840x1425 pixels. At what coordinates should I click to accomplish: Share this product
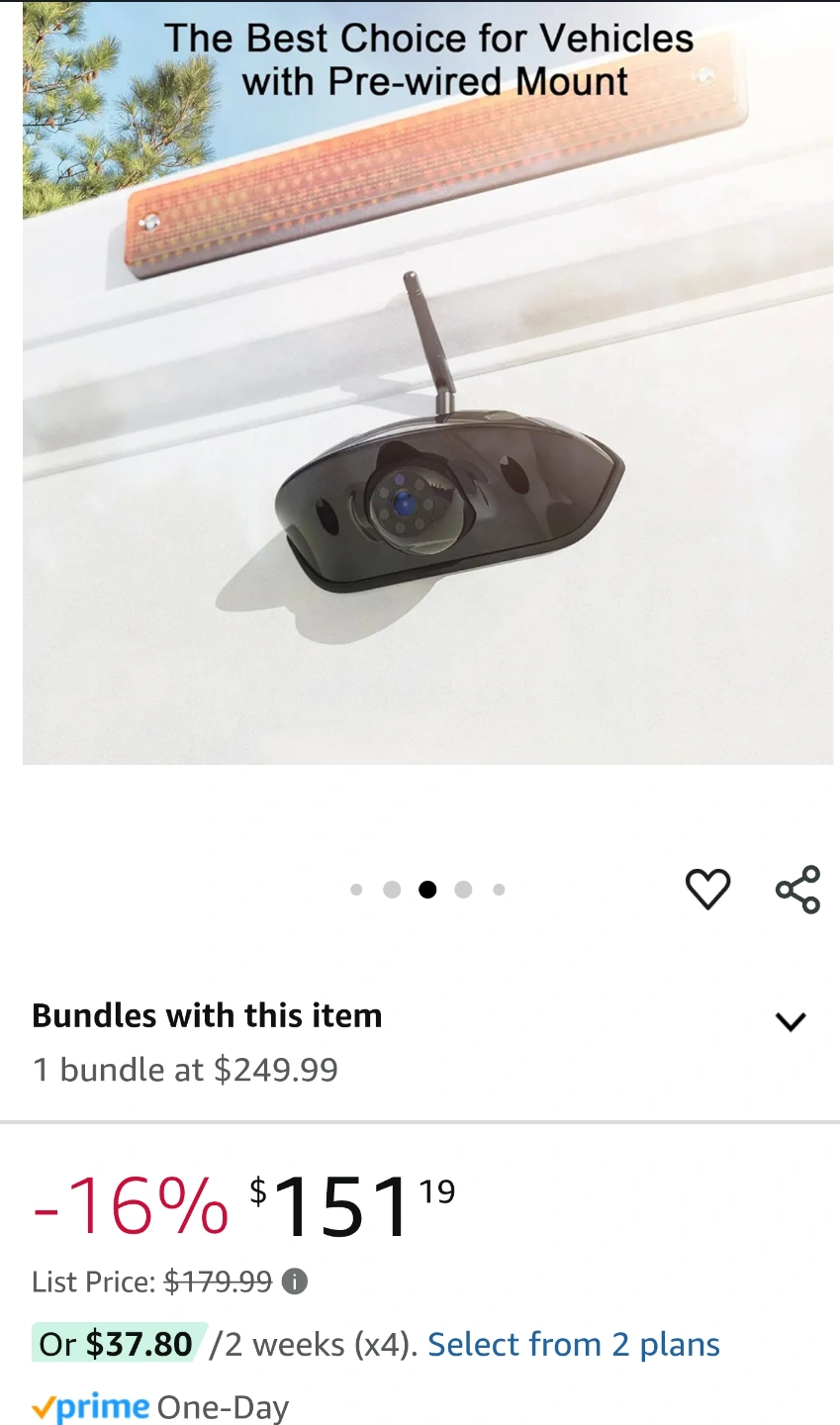797,889
